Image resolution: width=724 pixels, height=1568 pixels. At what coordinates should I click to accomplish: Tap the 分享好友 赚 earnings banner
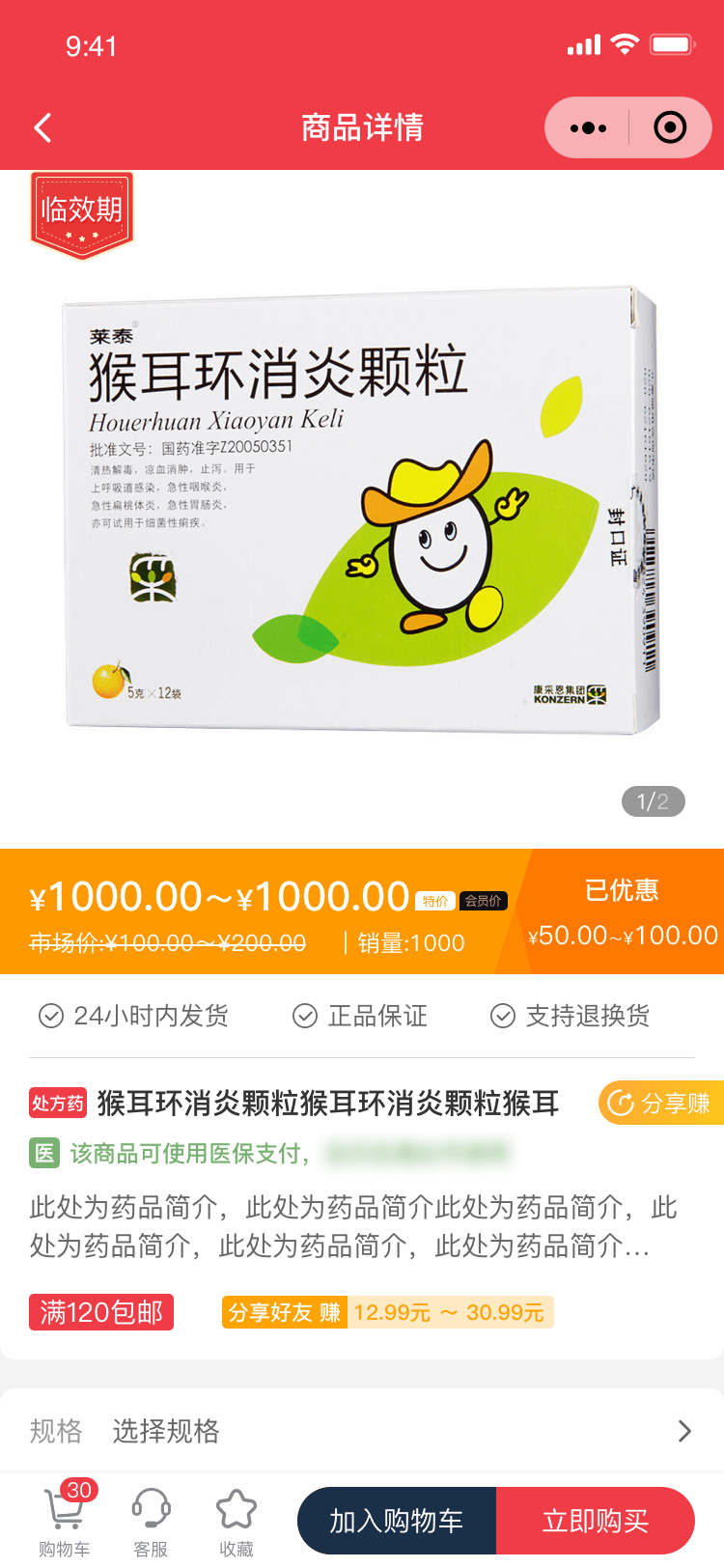pyautogui.click(x=387, y=1312)
